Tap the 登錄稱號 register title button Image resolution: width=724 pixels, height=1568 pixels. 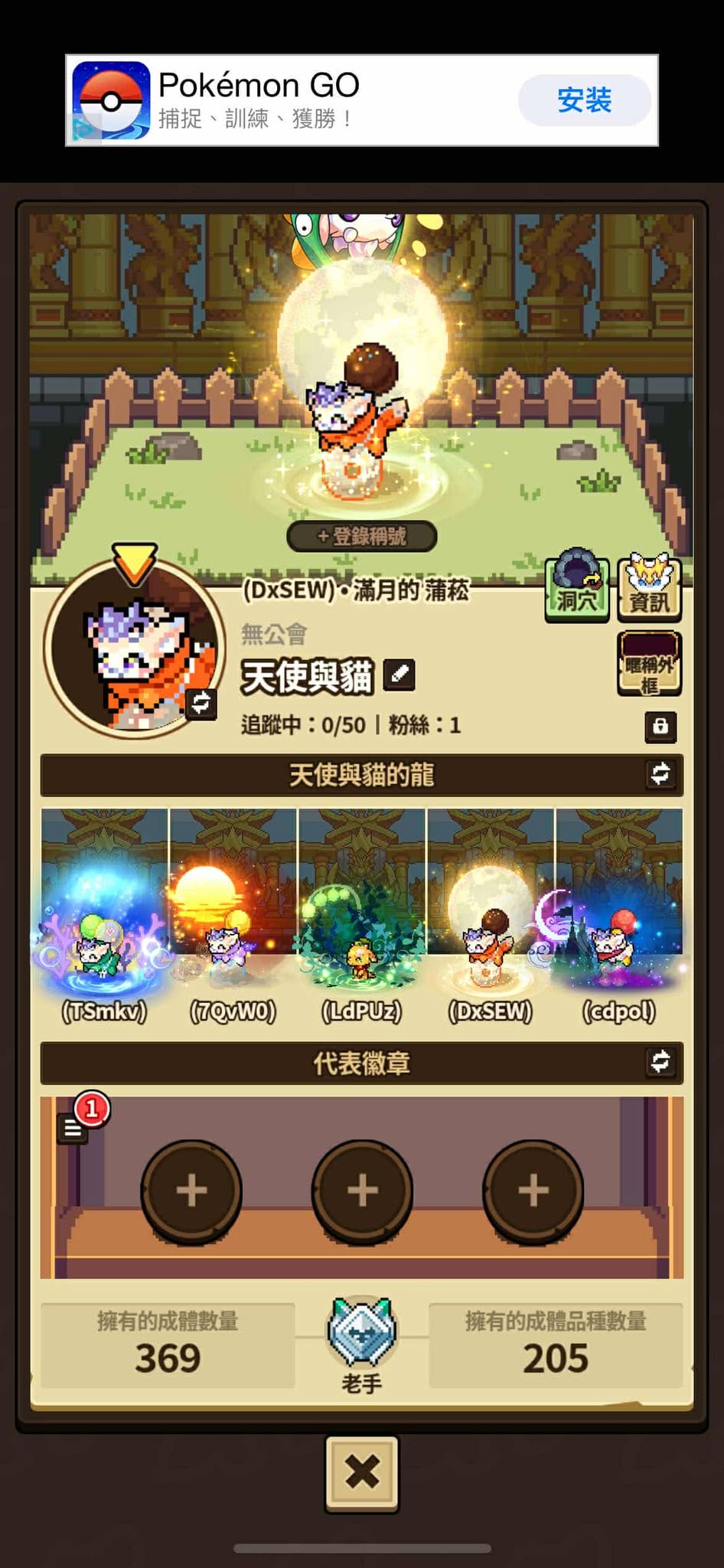[x=361, y=536]
